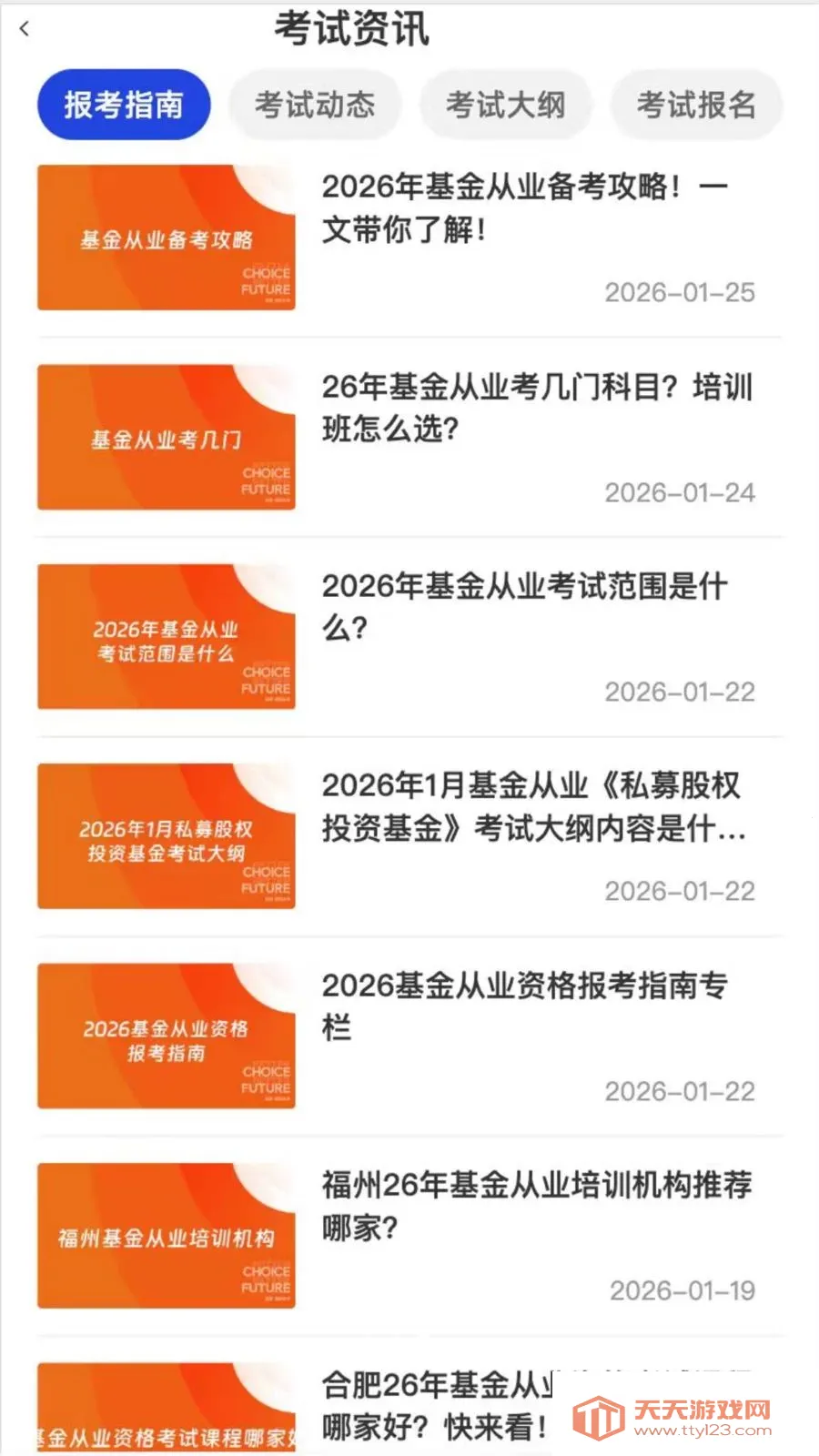The height and width of the screenshot is (1456, 819).
Task: Open the 考试大纲 tab
Action: (x=507, y=104)
